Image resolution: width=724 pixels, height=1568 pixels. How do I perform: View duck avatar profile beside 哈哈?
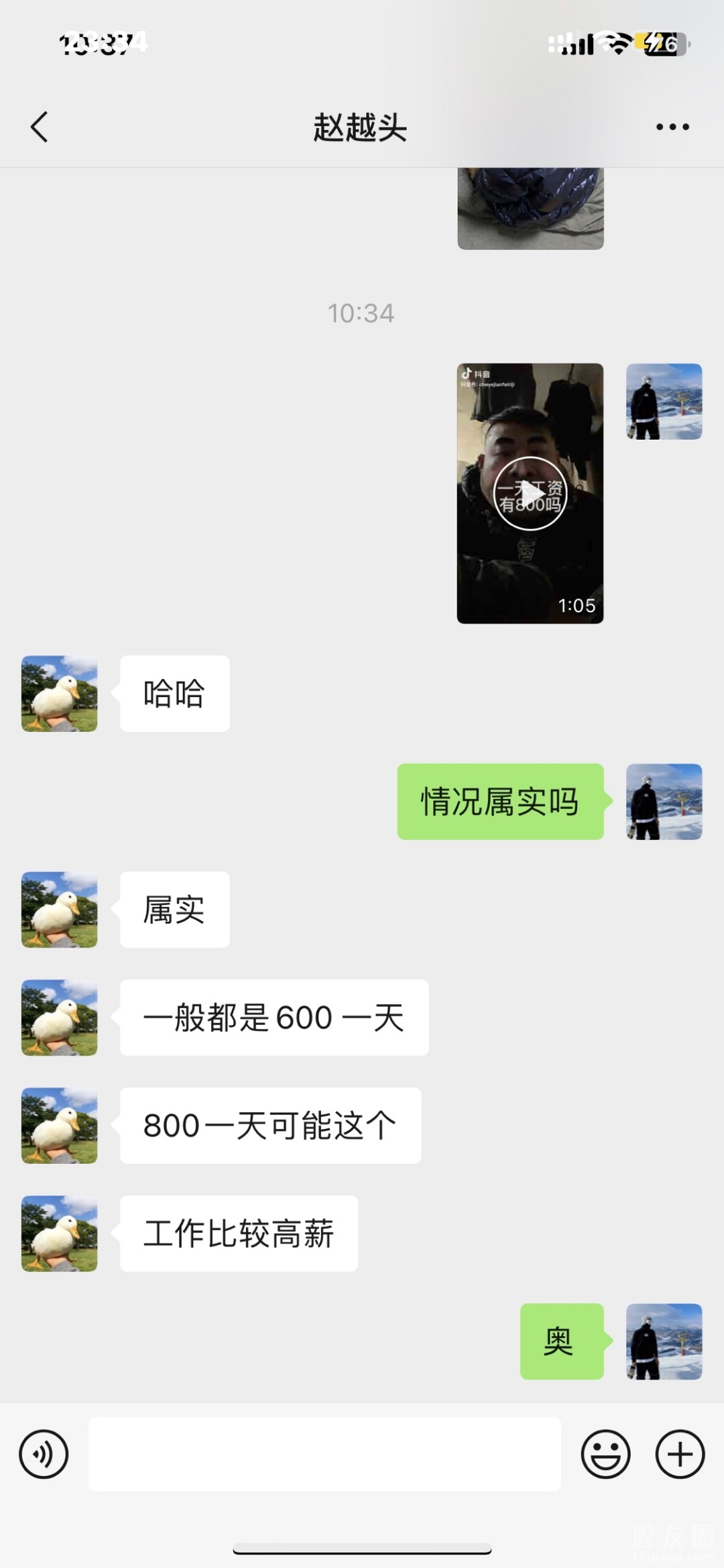coord(60,693)
